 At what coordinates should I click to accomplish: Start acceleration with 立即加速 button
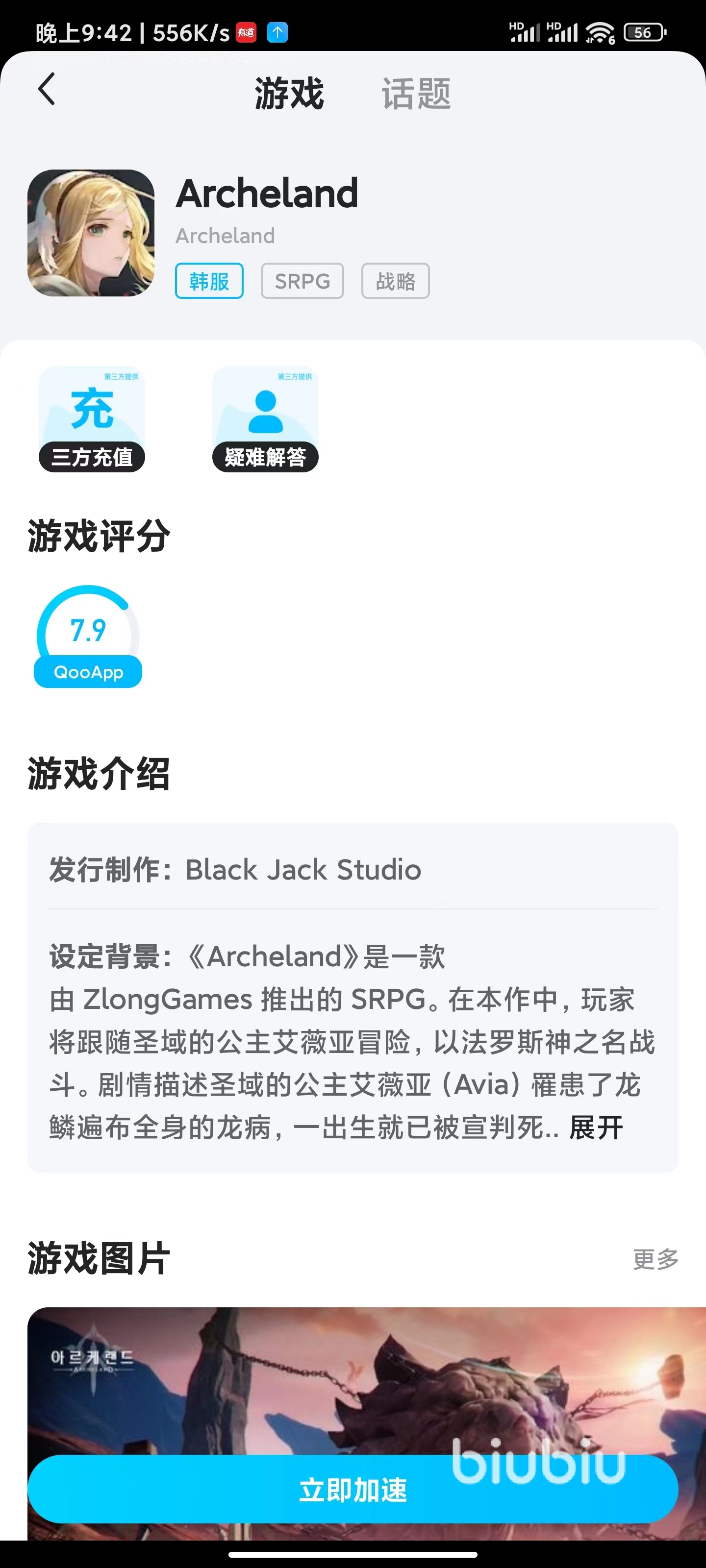[353, 1489]
